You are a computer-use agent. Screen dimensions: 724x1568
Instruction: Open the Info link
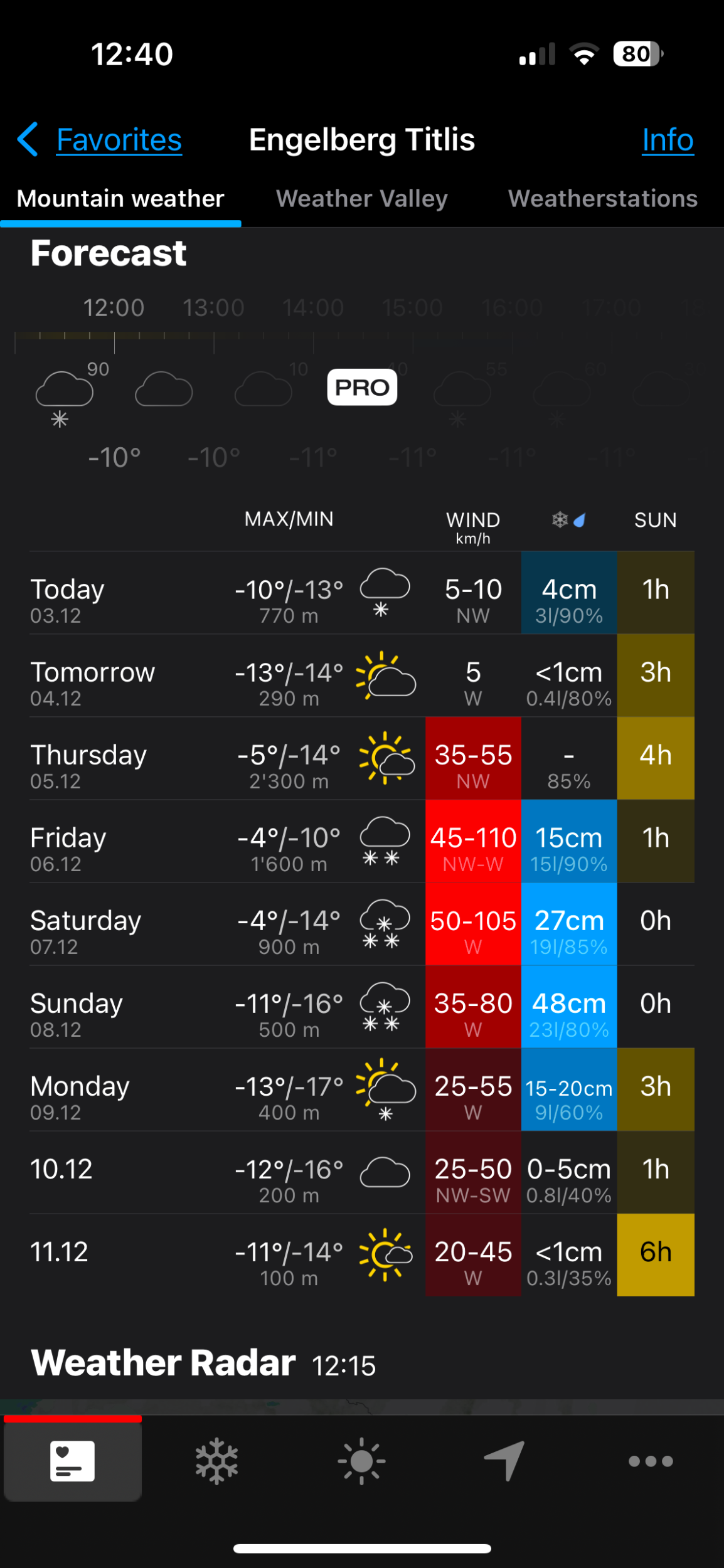[668, 139]
